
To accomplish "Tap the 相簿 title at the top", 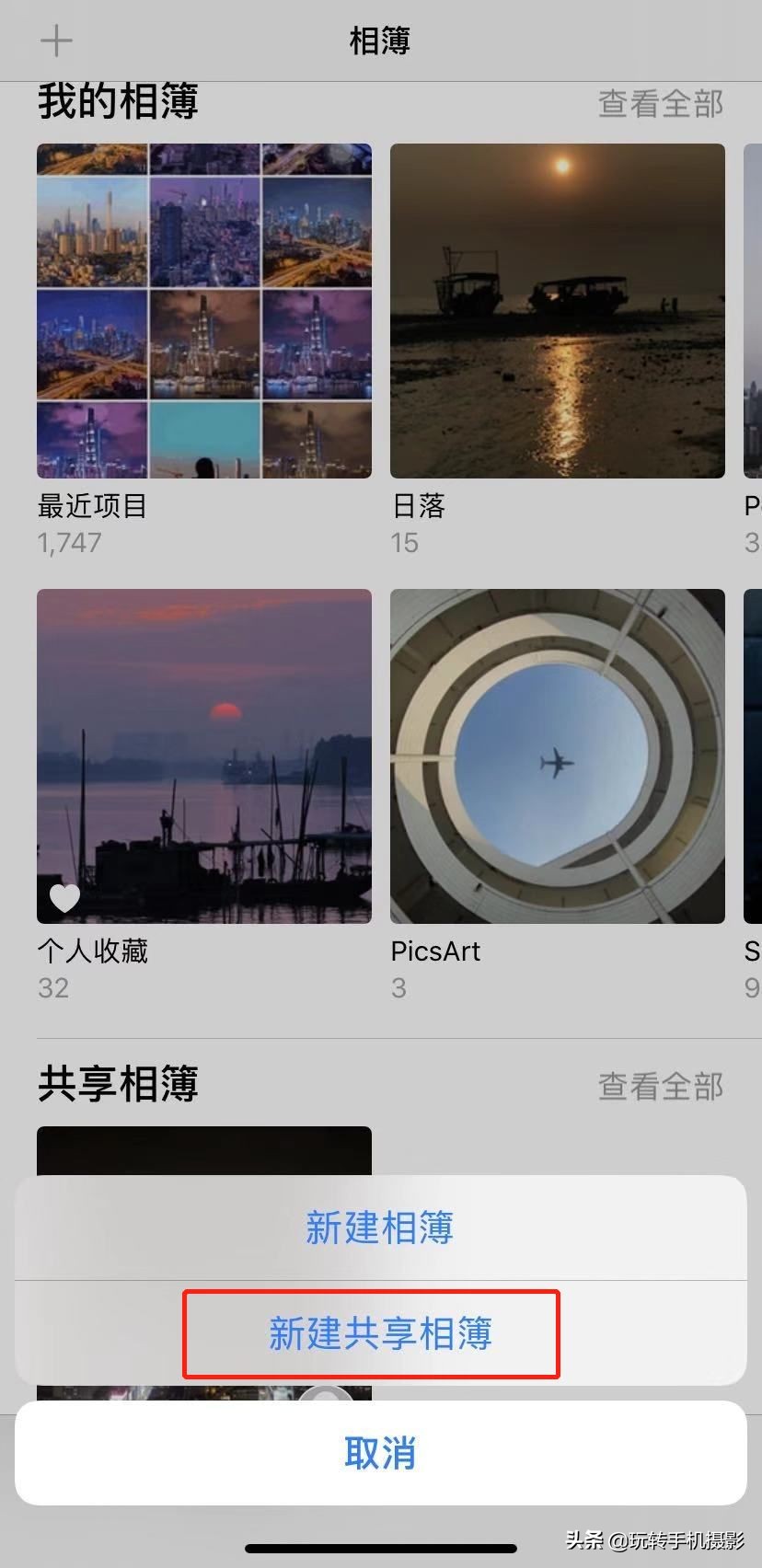I will (x=379, y=40).
